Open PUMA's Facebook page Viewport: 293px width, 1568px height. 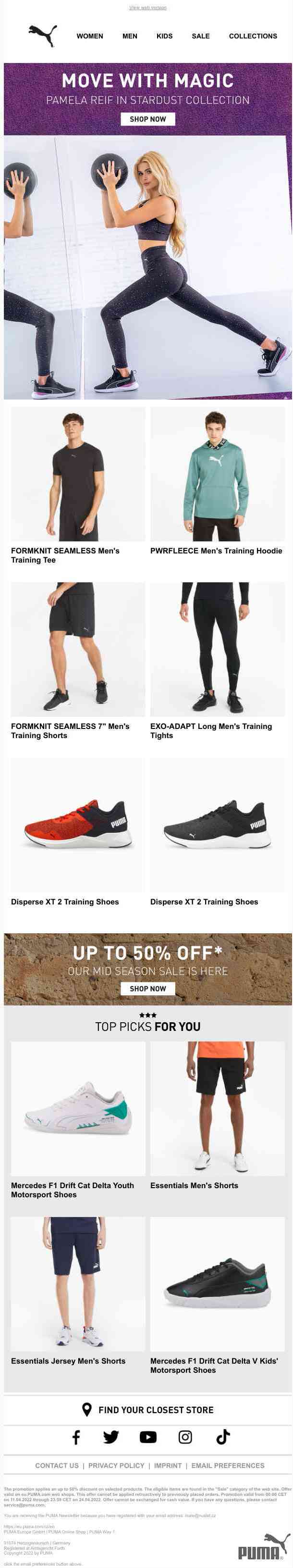pos(76,1437)
